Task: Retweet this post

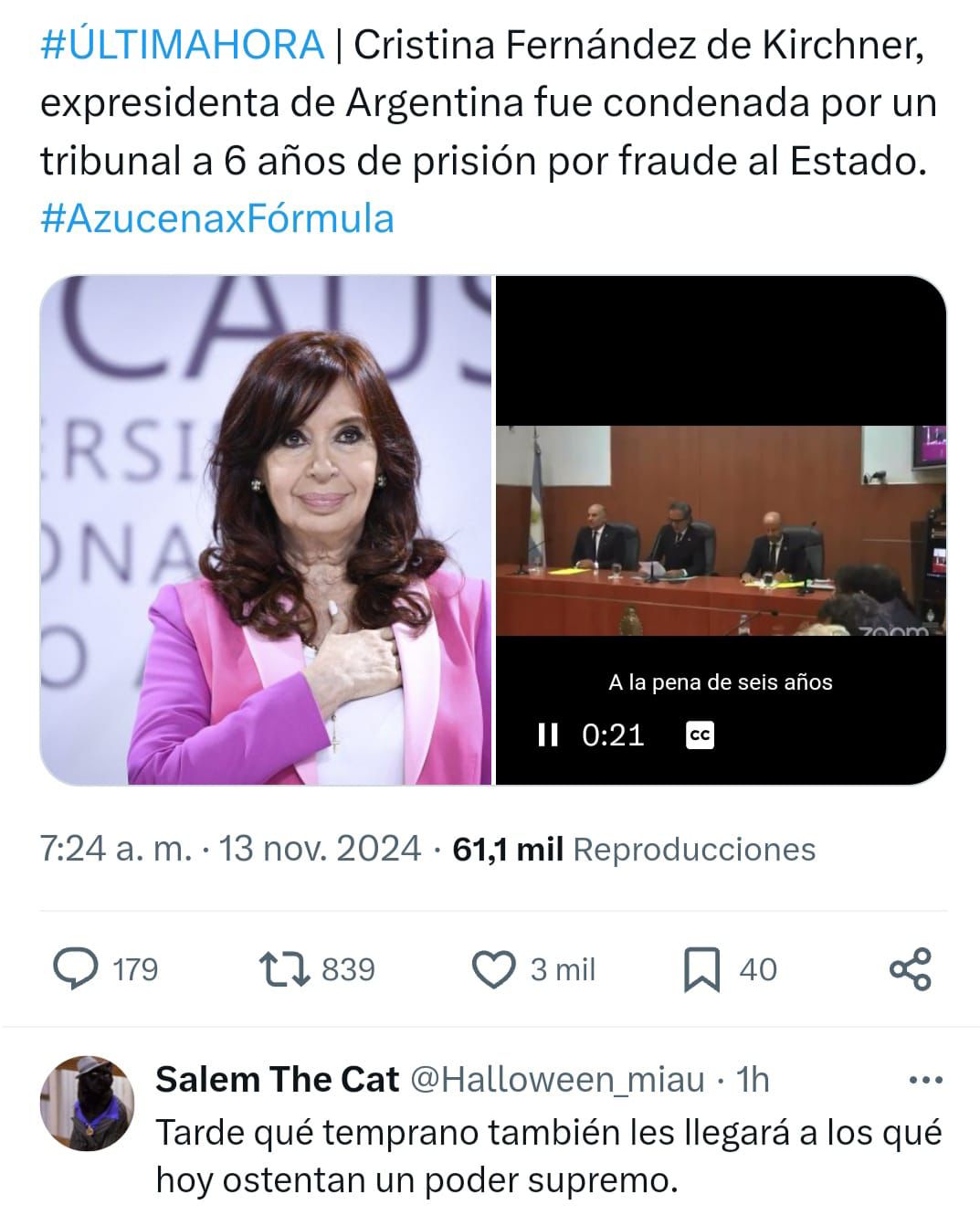Action: (x=286, y=969)
